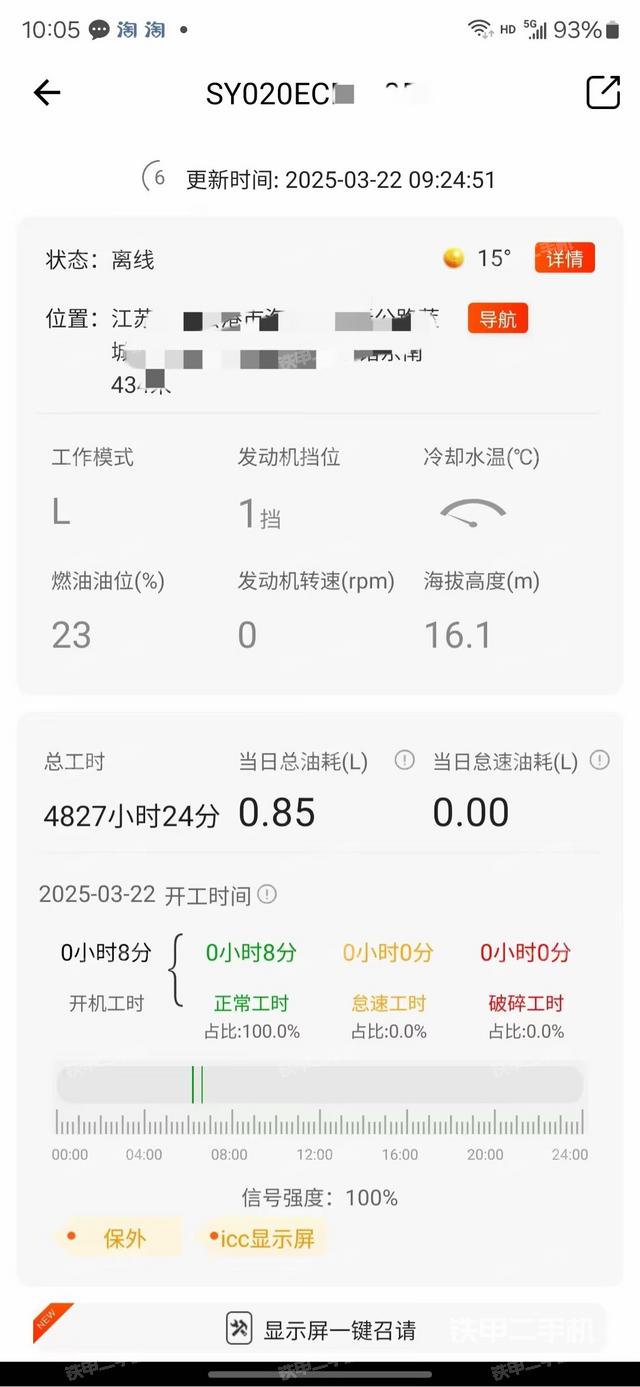Viewport: 640px width, 1387px height.
Task: Show info for 当日总油耗(L)
Action: pyautogui.click(x=404, y=761)
